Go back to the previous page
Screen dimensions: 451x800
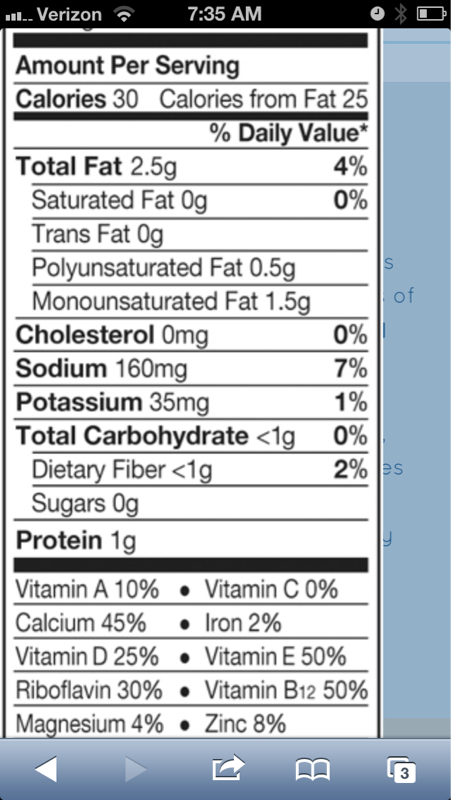[x=46, y=769]
